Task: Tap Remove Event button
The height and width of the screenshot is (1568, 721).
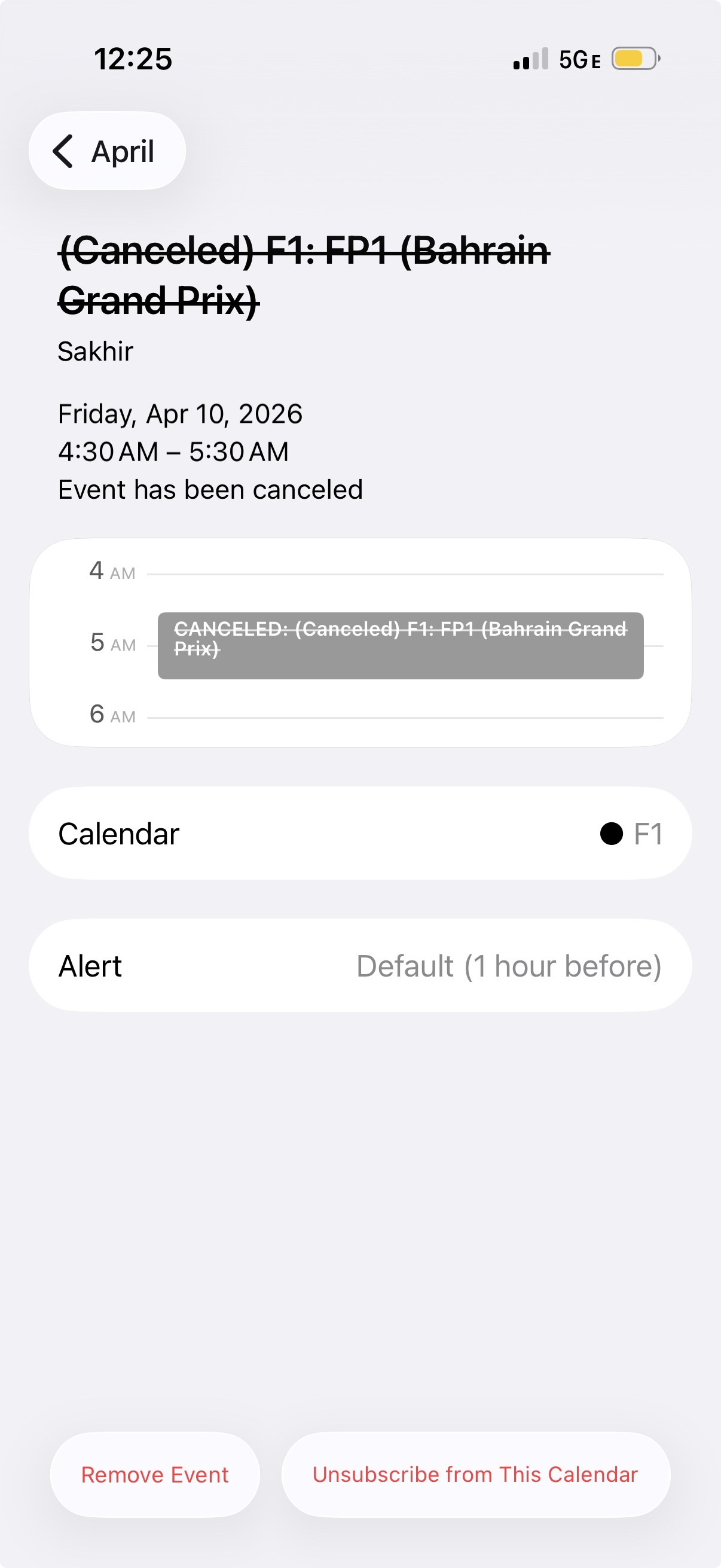Action: tap(155, 1475)
